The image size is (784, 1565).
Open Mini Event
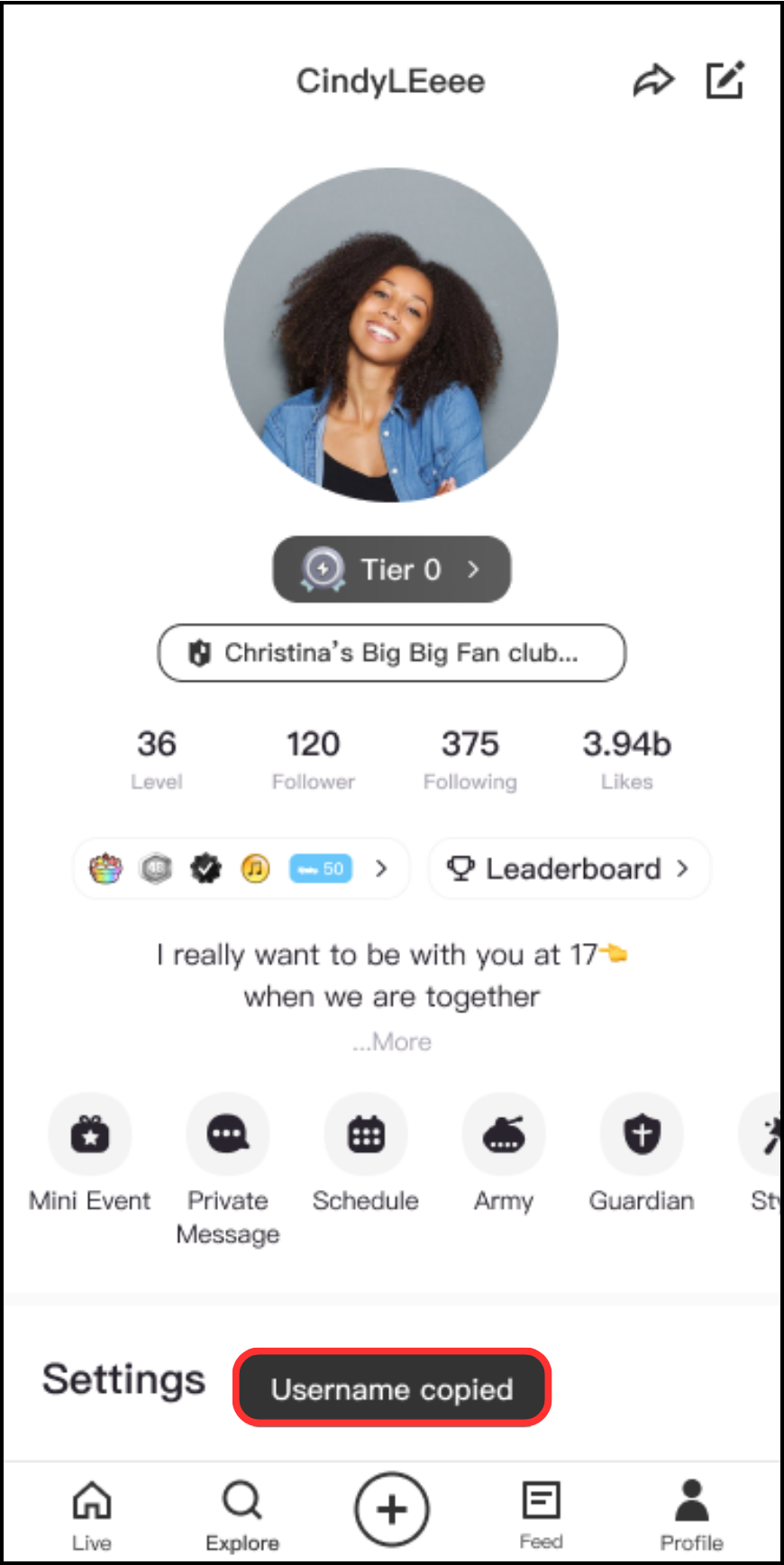(x=90, y=1136)
